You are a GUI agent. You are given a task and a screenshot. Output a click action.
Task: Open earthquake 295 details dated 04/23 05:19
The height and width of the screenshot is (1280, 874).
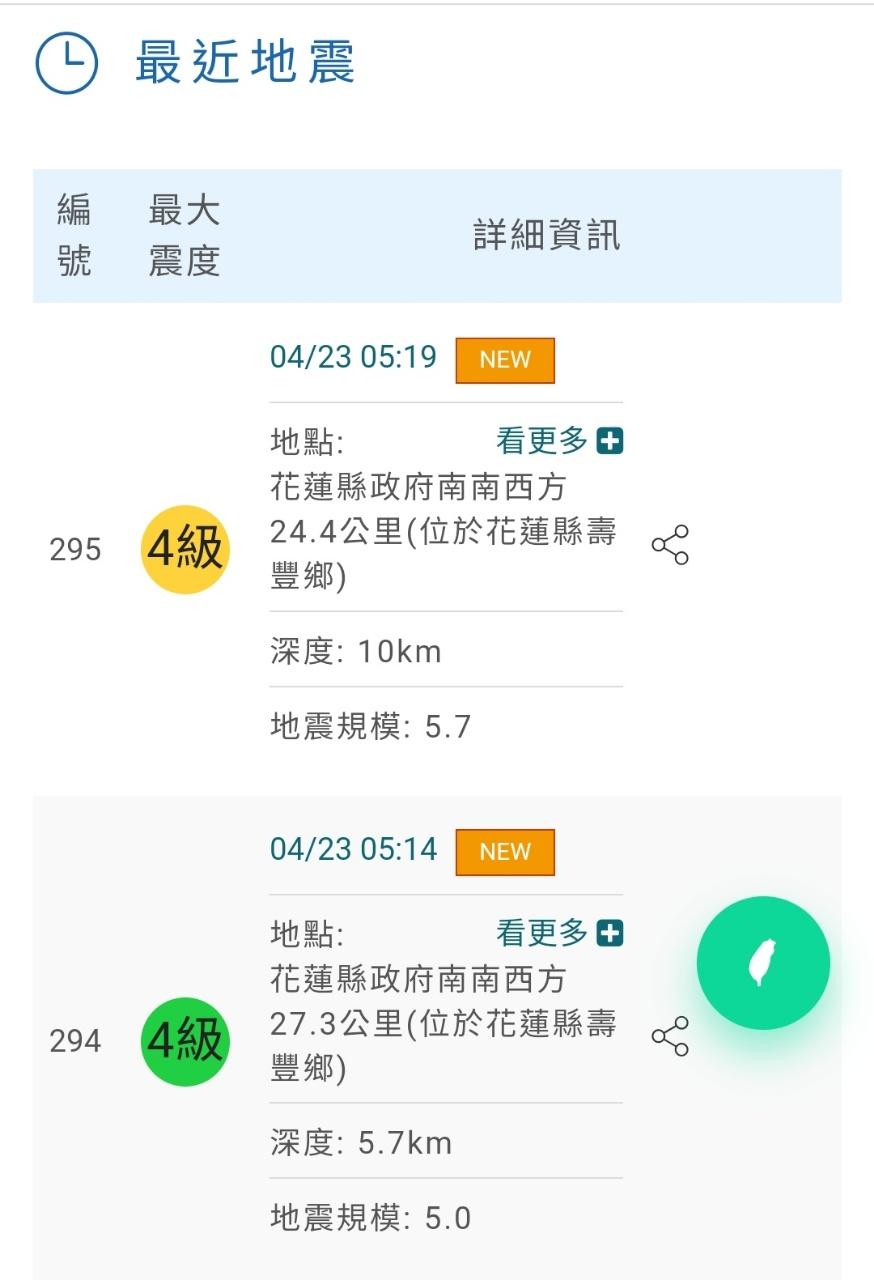pyautogui.click(x=353, y=358)
